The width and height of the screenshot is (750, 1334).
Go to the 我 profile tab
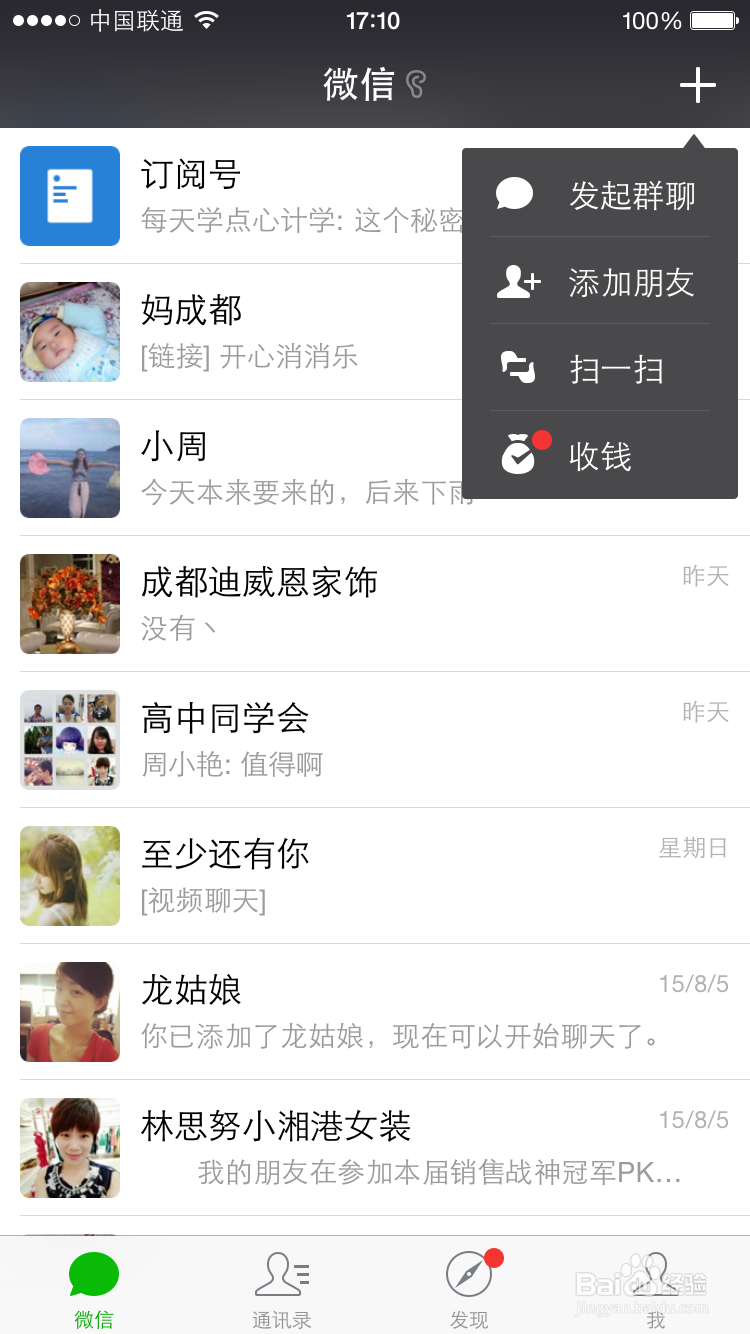(656, 1287)
